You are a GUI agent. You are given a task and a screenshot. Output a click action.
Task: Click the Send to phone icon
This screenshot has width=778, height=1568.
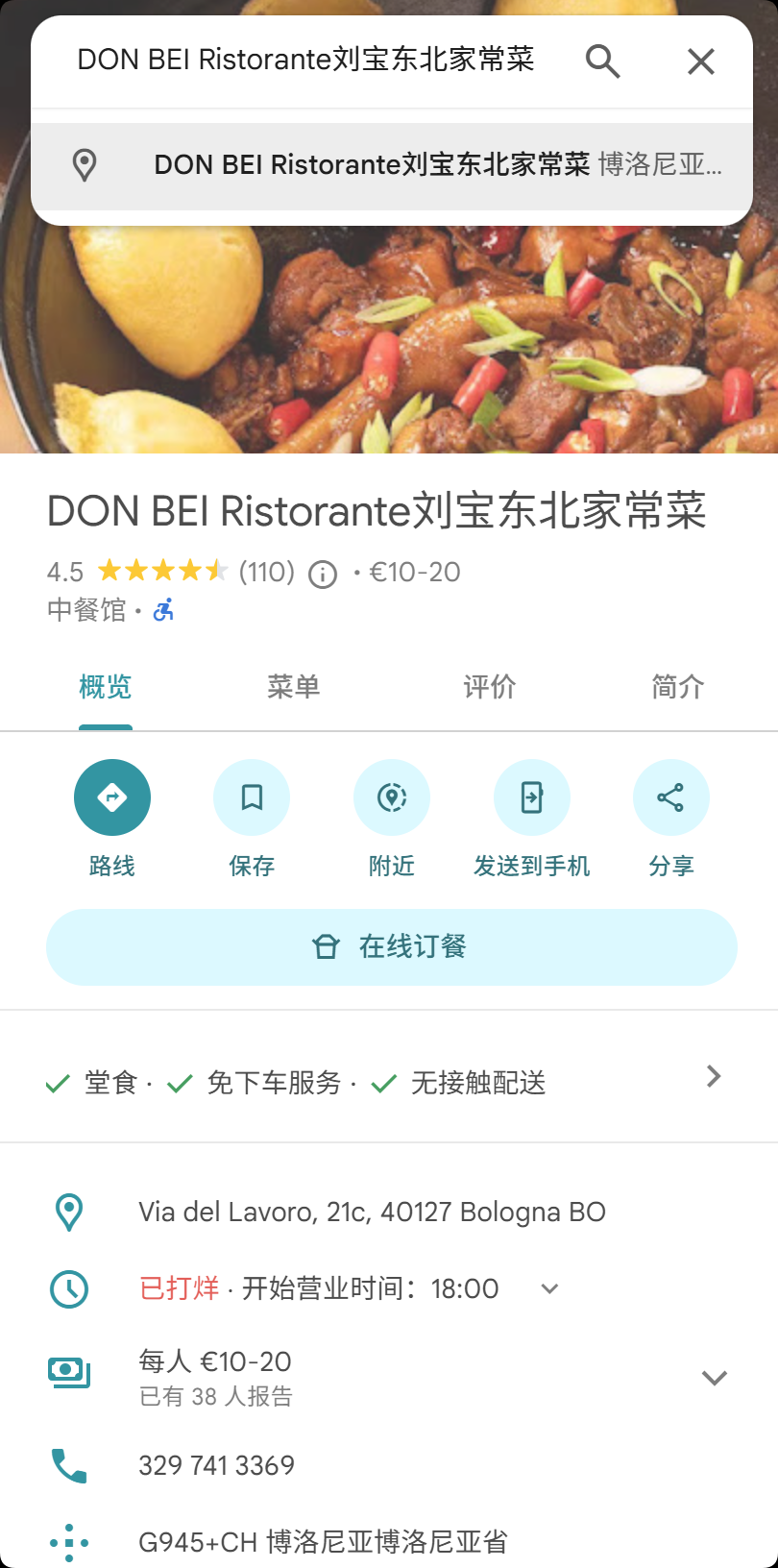click(531, 796)
